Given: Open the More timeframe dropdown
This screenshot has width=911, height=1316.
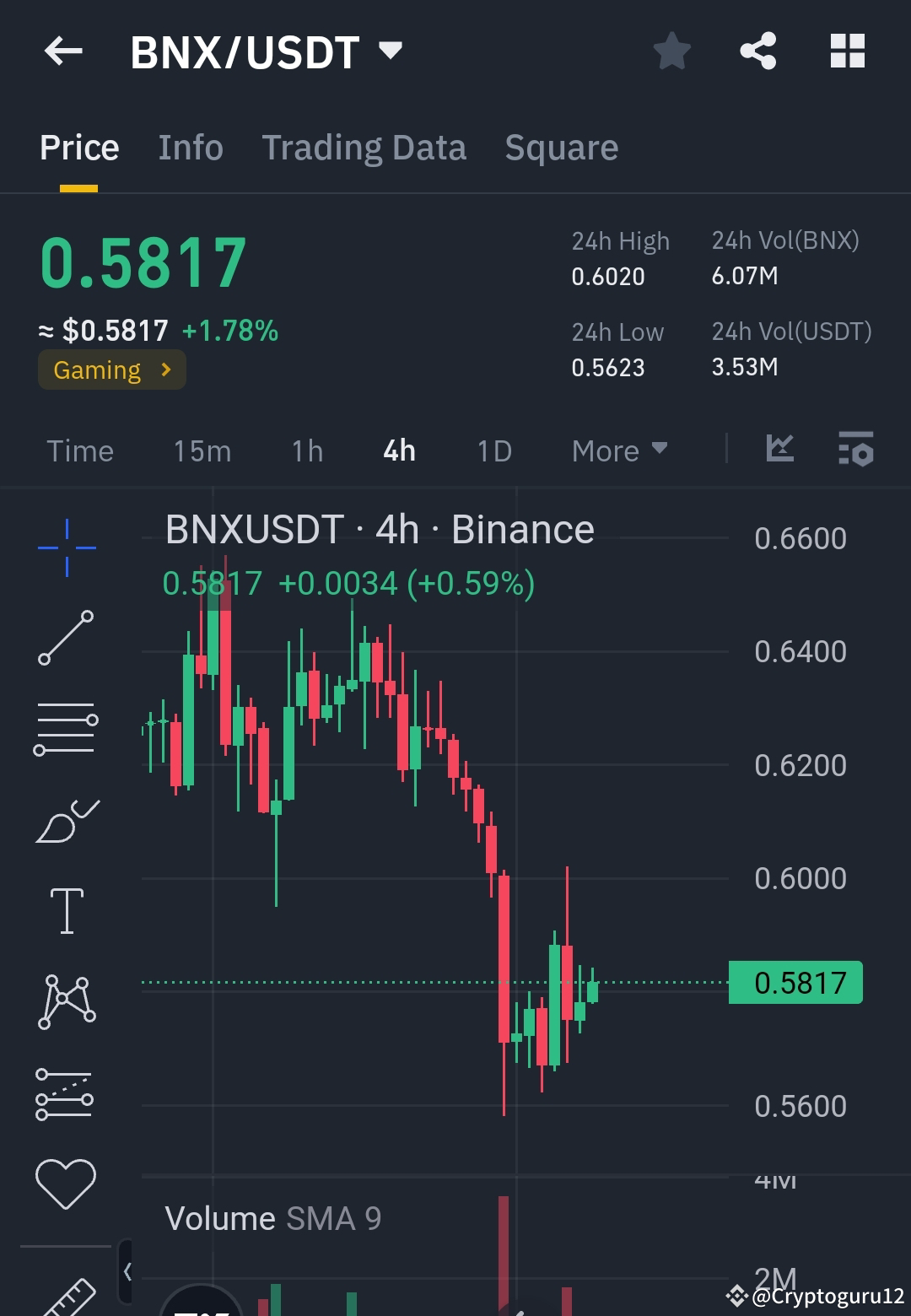Looking at the screenshot, I should (x=618, y=450).
